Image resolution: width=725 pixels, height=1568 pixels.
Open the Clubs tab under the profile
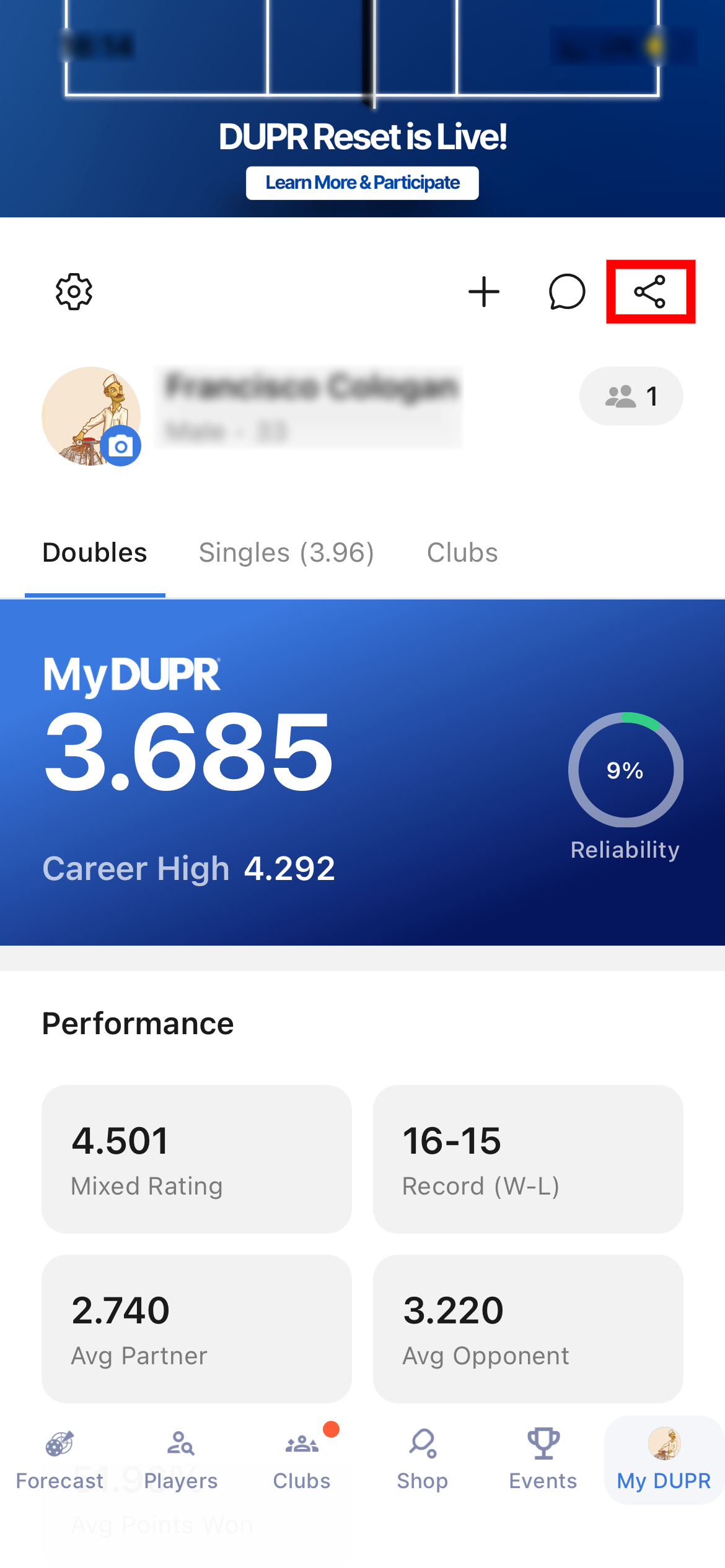coord(462,553)
